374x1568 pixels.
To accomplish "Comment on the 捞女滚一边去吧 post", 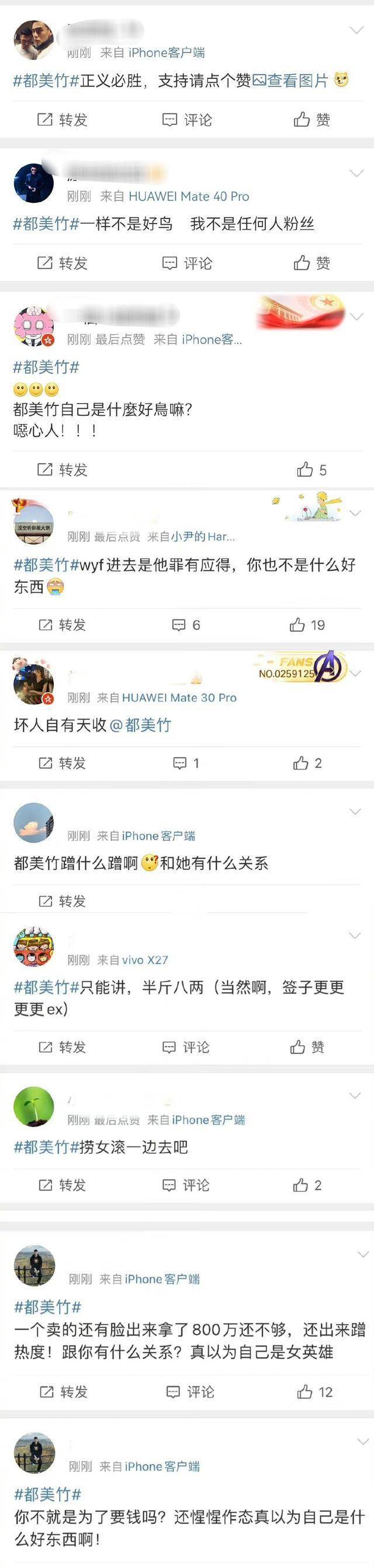I will (186, 1184).
